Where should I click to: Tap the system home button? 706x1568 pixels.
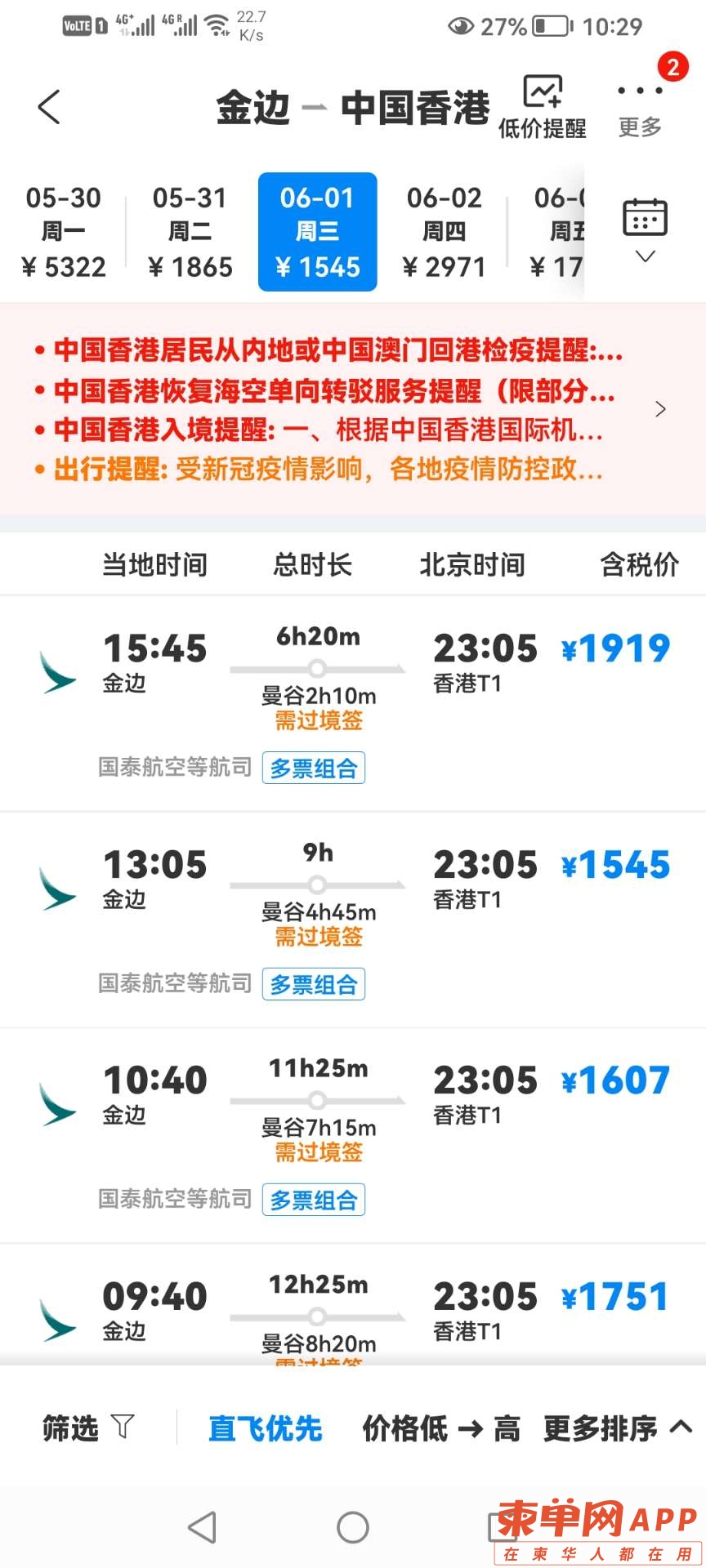353,1527
